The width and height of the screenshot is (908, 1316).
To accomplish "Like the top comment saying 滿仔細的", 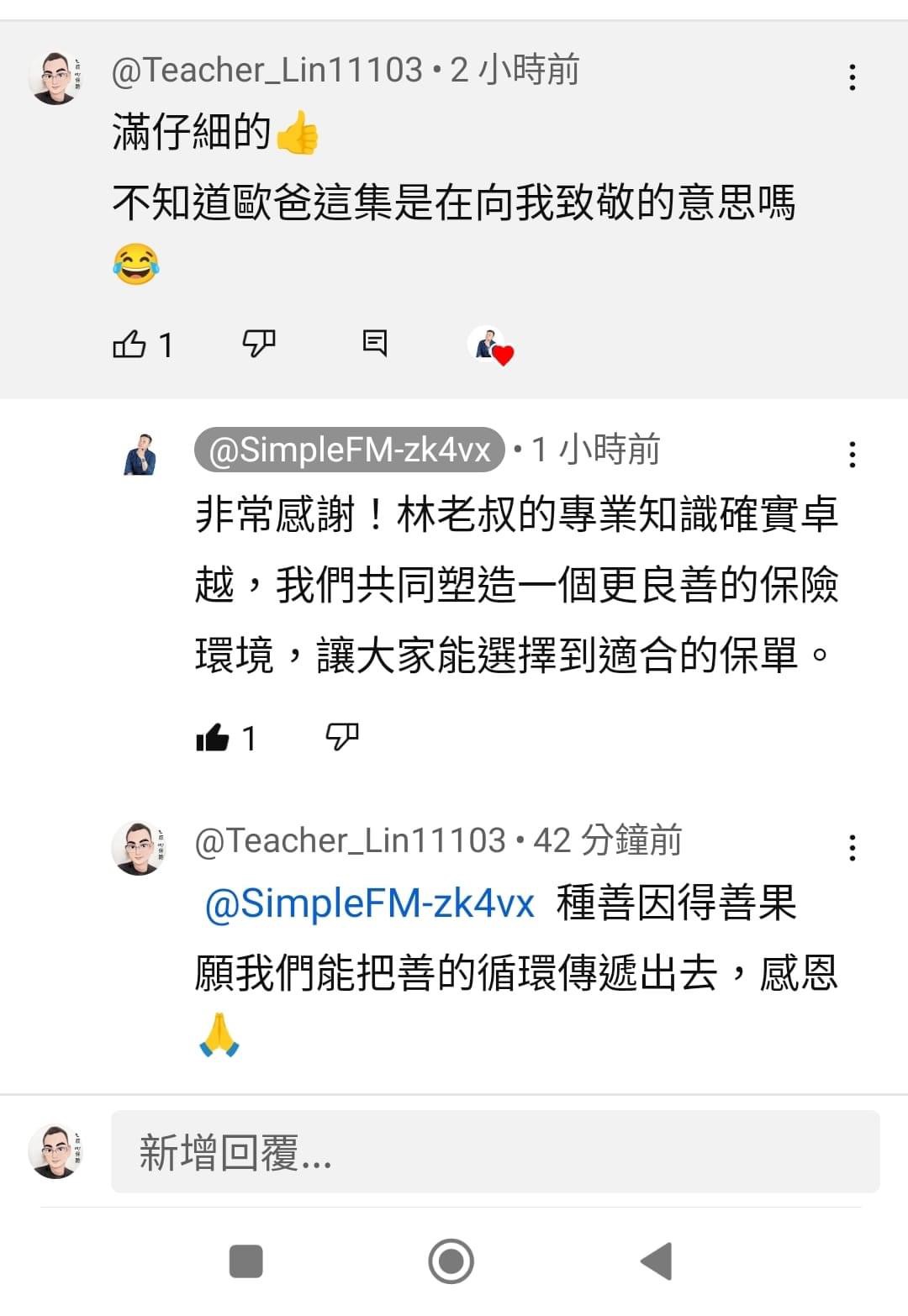I will pyautogui.click(x=129, y=344).
